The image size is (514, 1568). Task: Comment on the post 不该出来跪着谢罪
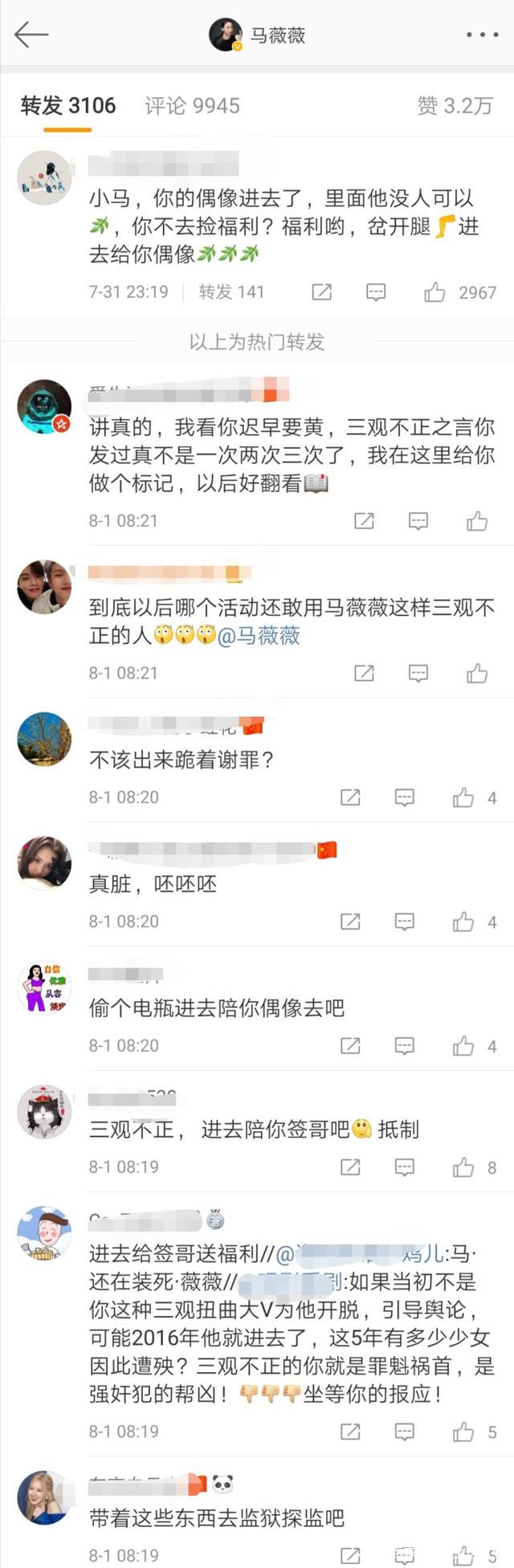tap(404, 797)
